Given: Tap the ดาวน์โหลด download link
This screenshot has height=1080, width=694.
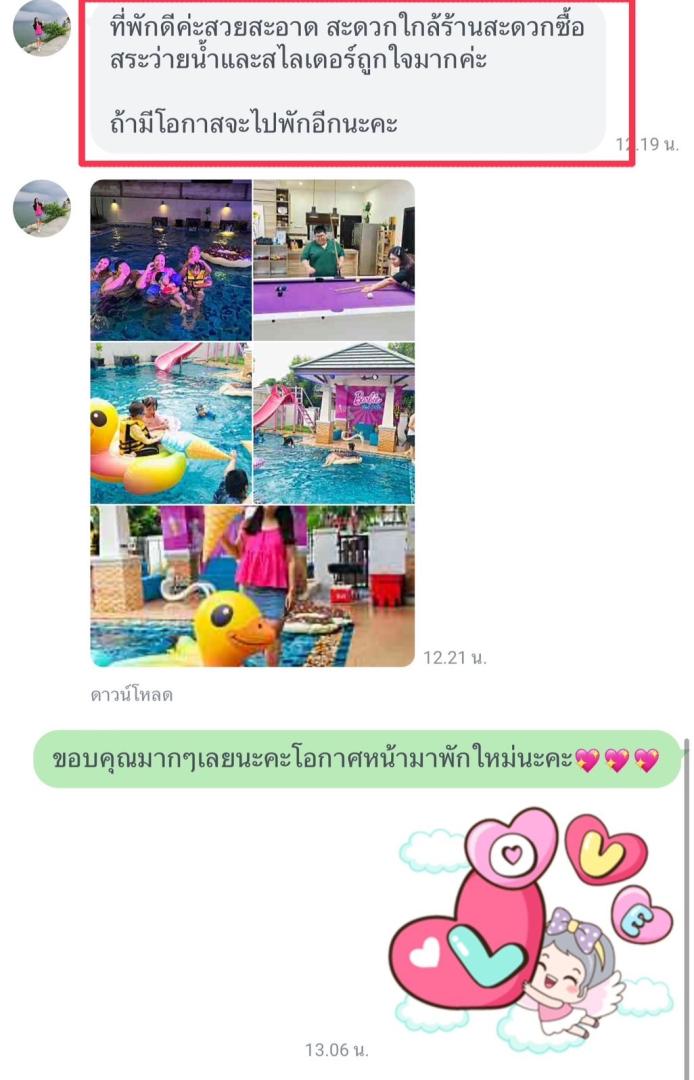Looking at the screenshot, I should 132,694.
